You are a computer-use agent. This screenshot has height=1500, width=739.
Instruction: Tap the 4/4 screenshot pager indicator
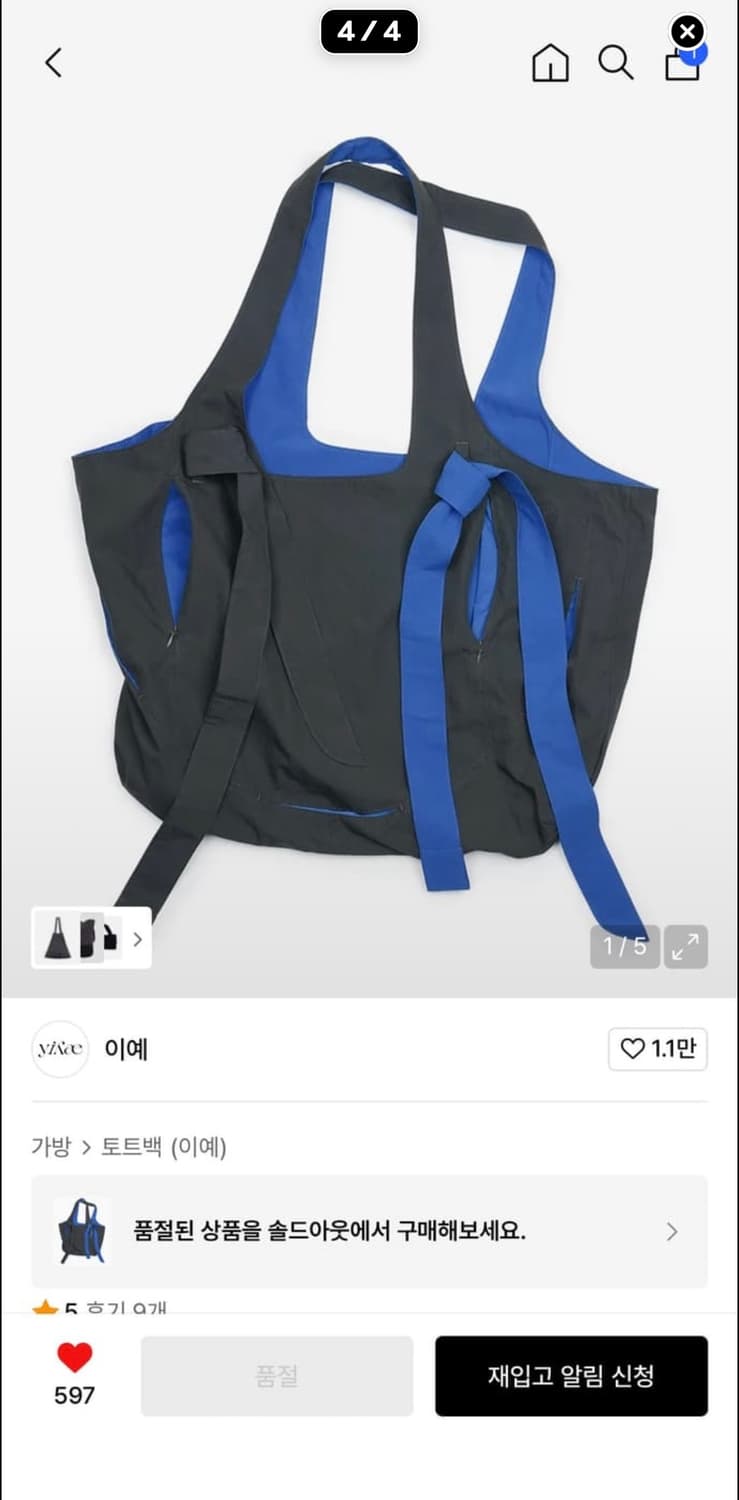[369, 31]
